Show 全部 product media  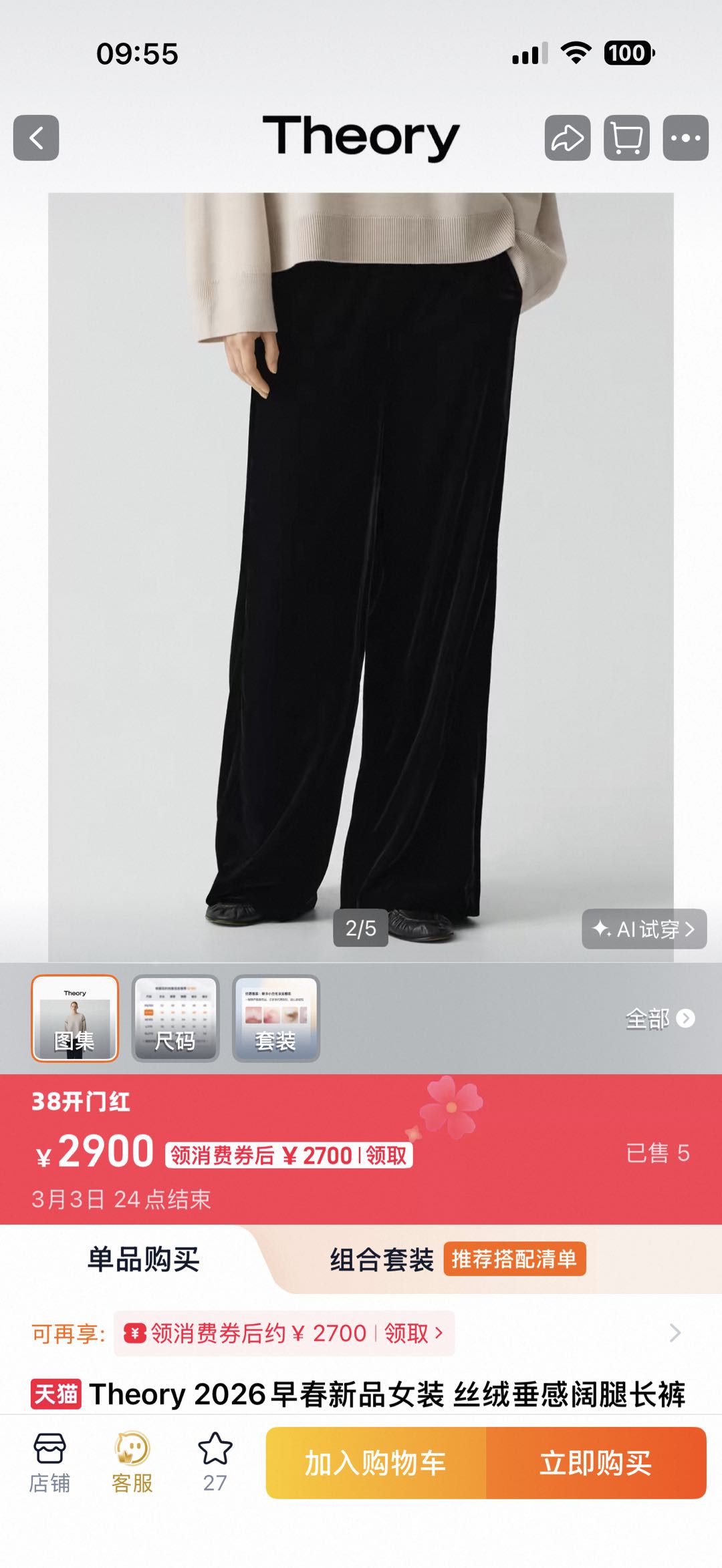coord(659,1019)
